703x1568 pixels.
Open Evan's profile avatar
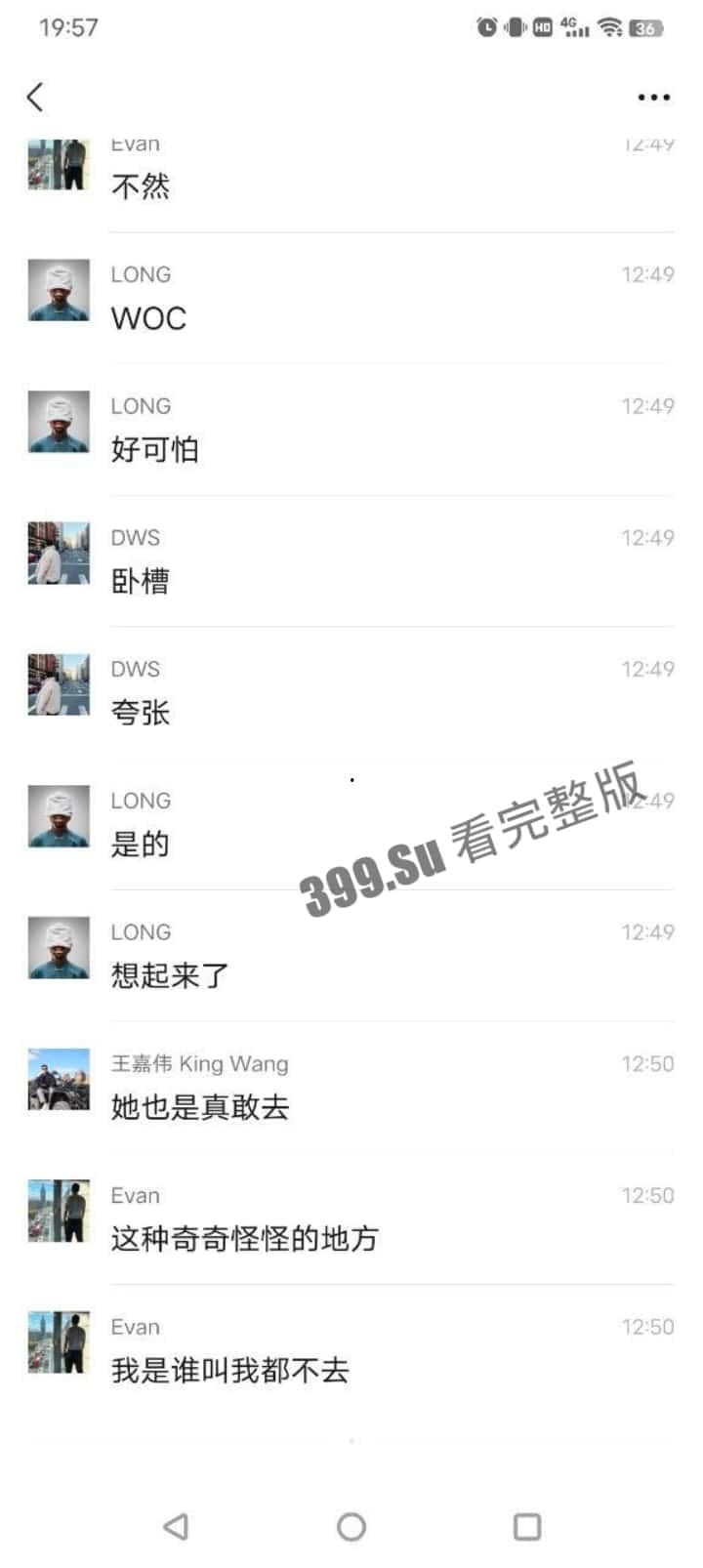[x=58, y=1211]
